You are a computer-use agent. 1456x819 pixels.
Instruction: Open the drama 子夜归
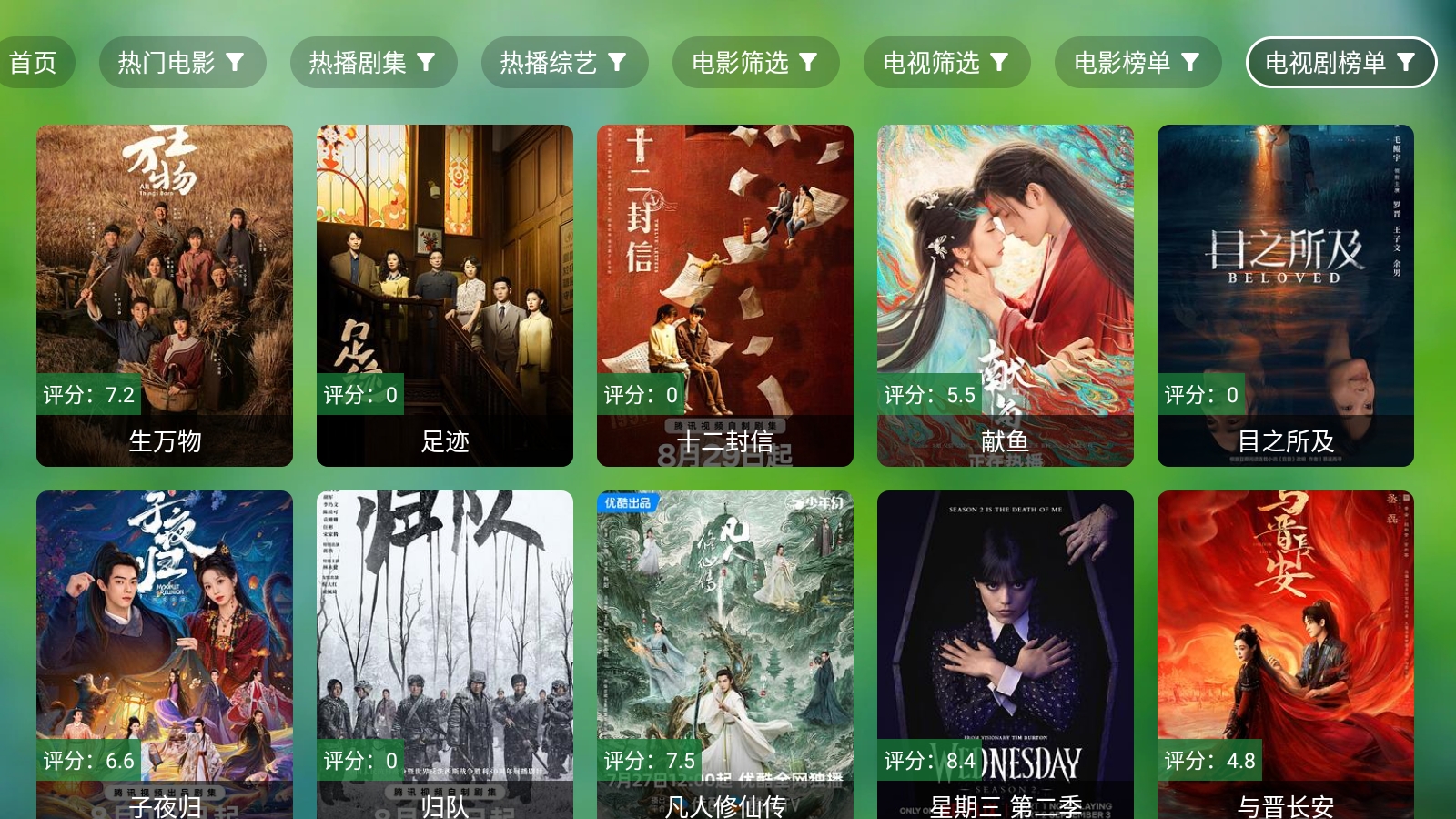pos(165,655)
